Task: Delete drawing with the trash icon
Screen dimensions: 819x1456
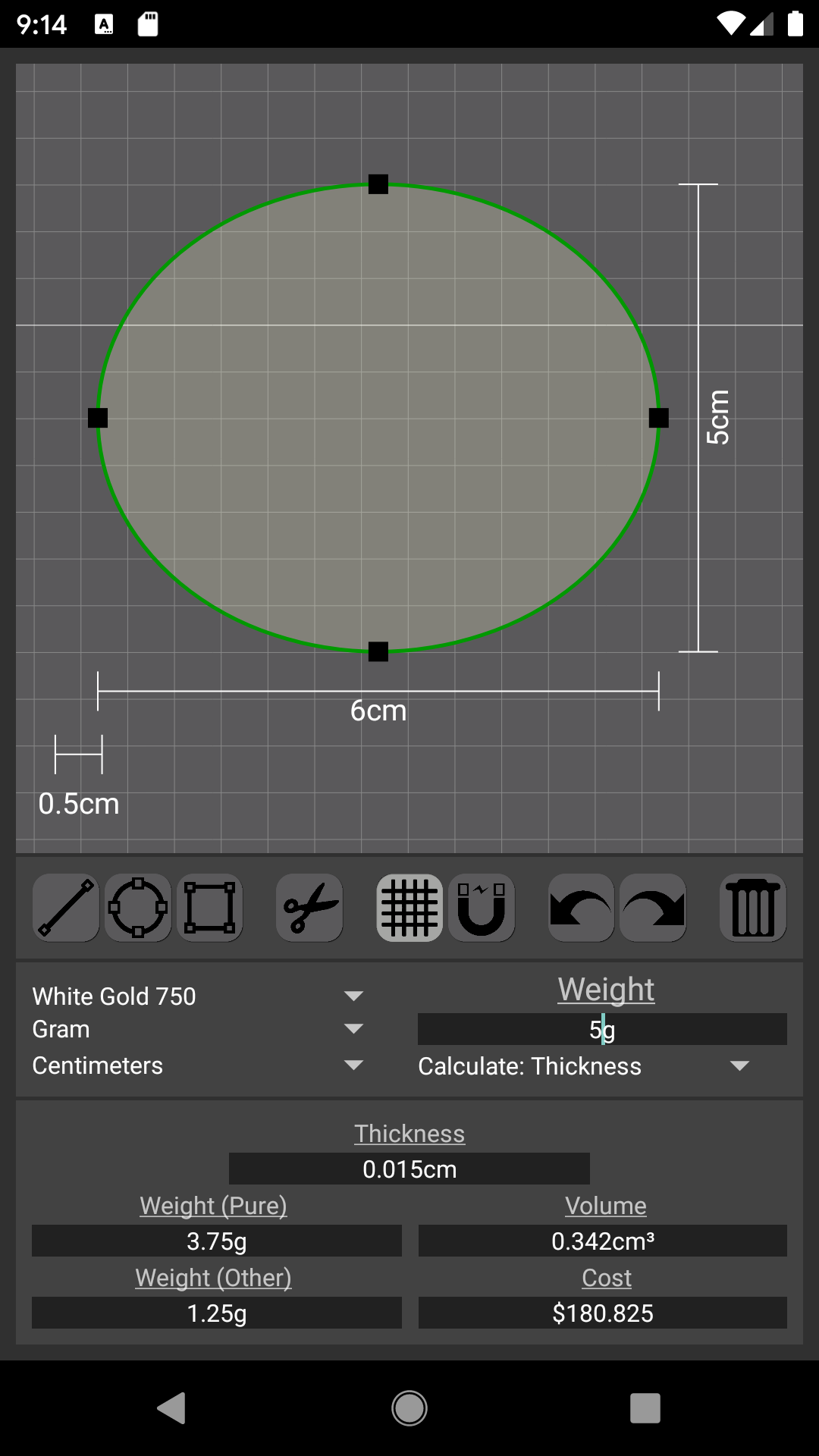Action: coord(753,908)
